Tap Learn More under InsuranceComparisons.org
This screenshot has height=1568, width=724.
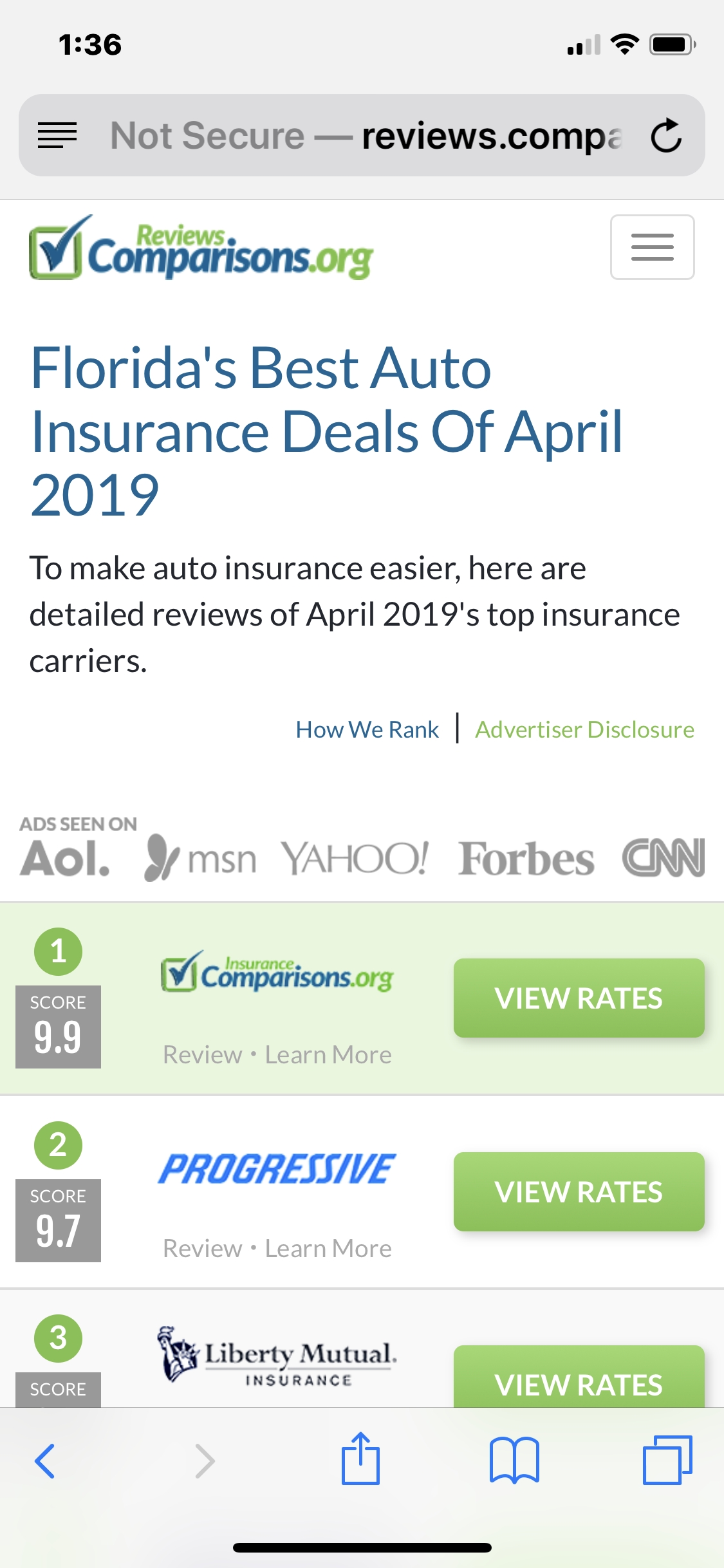click(x=328, y=1055)
